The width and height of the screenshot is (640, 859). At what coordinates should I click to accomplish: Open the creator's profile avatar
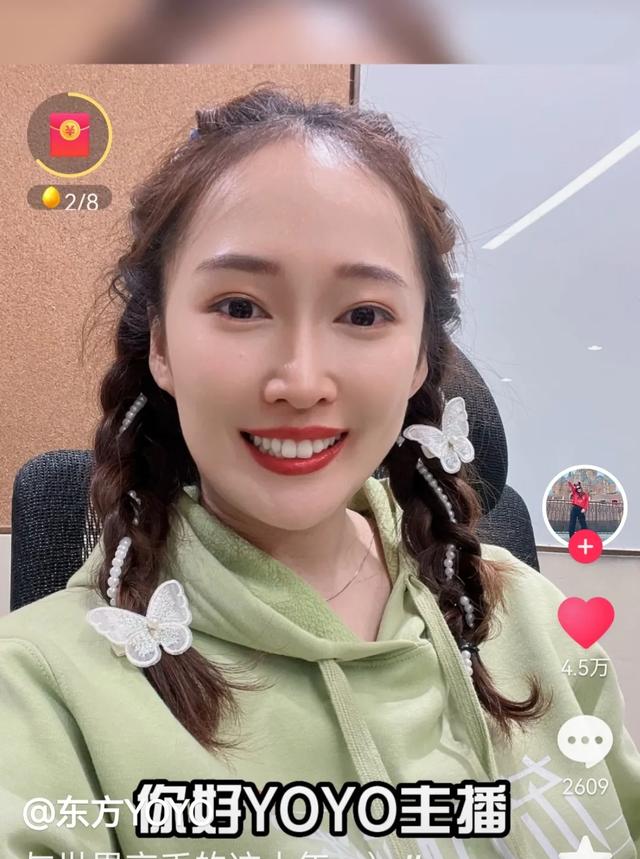584,505
